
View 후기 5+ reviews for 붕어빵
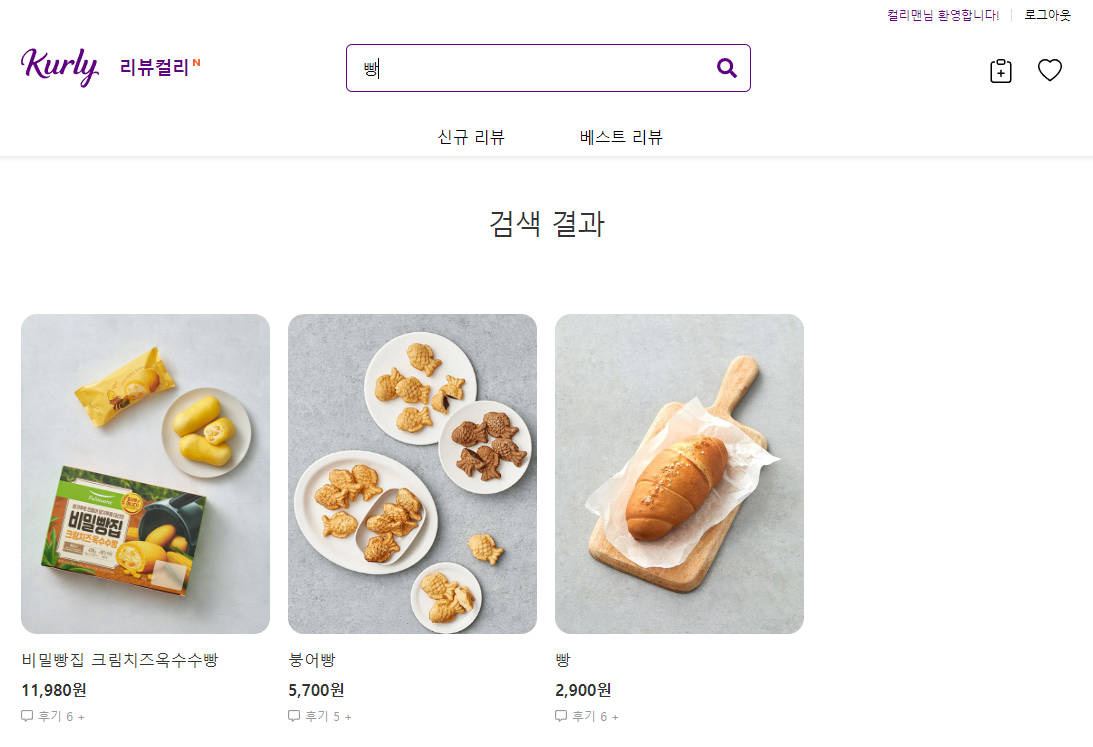coord(320,716)
